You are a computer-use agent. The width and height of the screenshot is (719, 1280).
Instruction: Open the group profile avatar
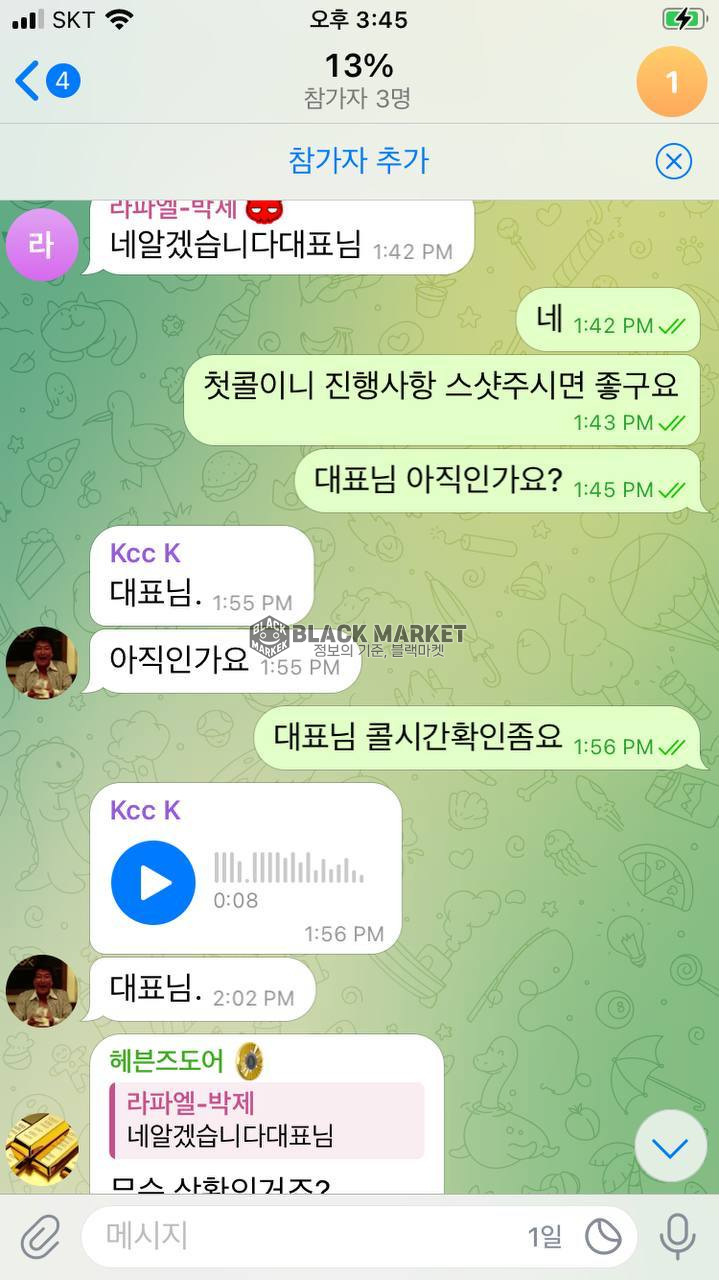pyautogui.click(x=671, y=81)
